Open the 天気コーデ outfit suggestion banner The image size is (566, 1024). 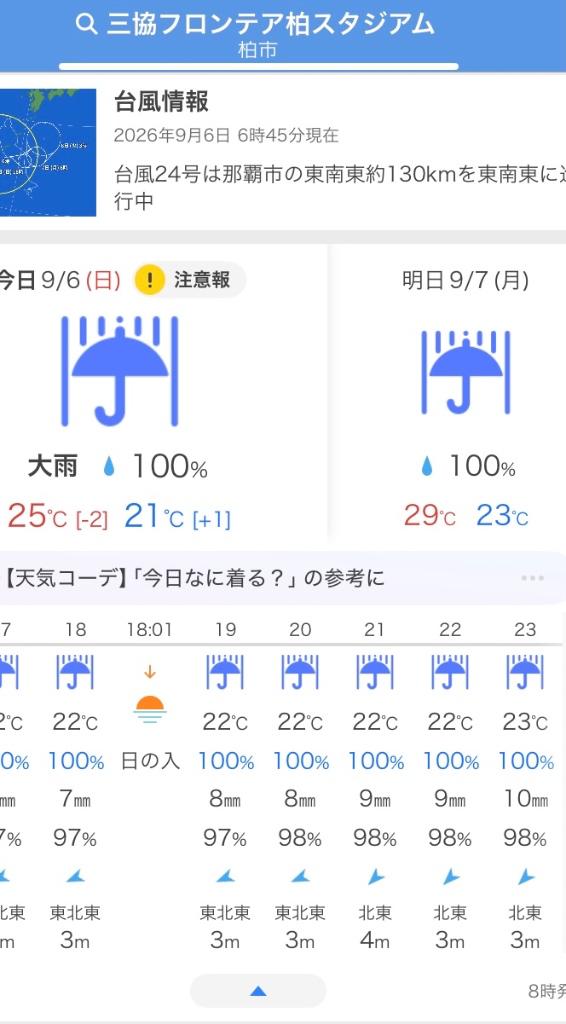(283, 578)
